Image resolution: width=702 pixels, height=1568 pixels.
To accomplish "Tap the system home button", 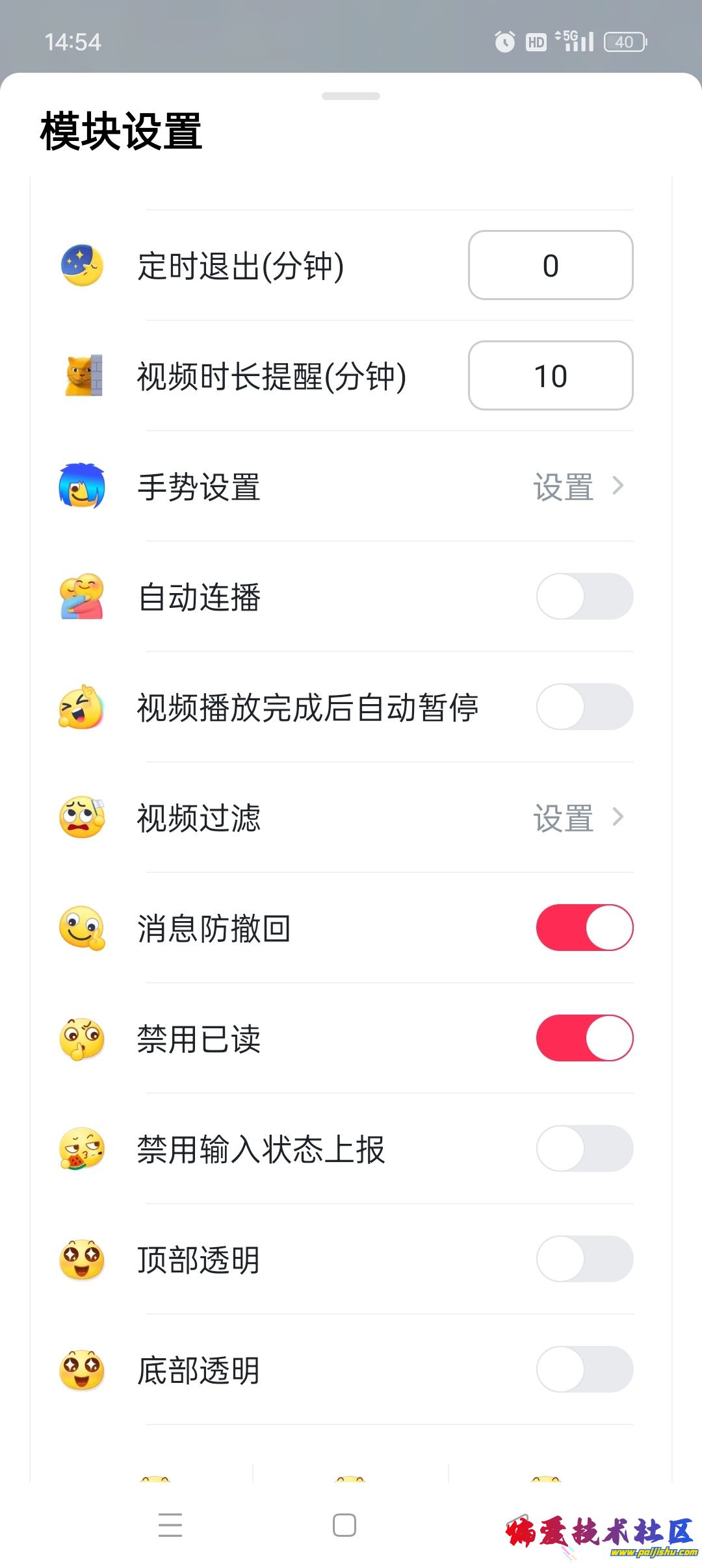I will 344,1525.
